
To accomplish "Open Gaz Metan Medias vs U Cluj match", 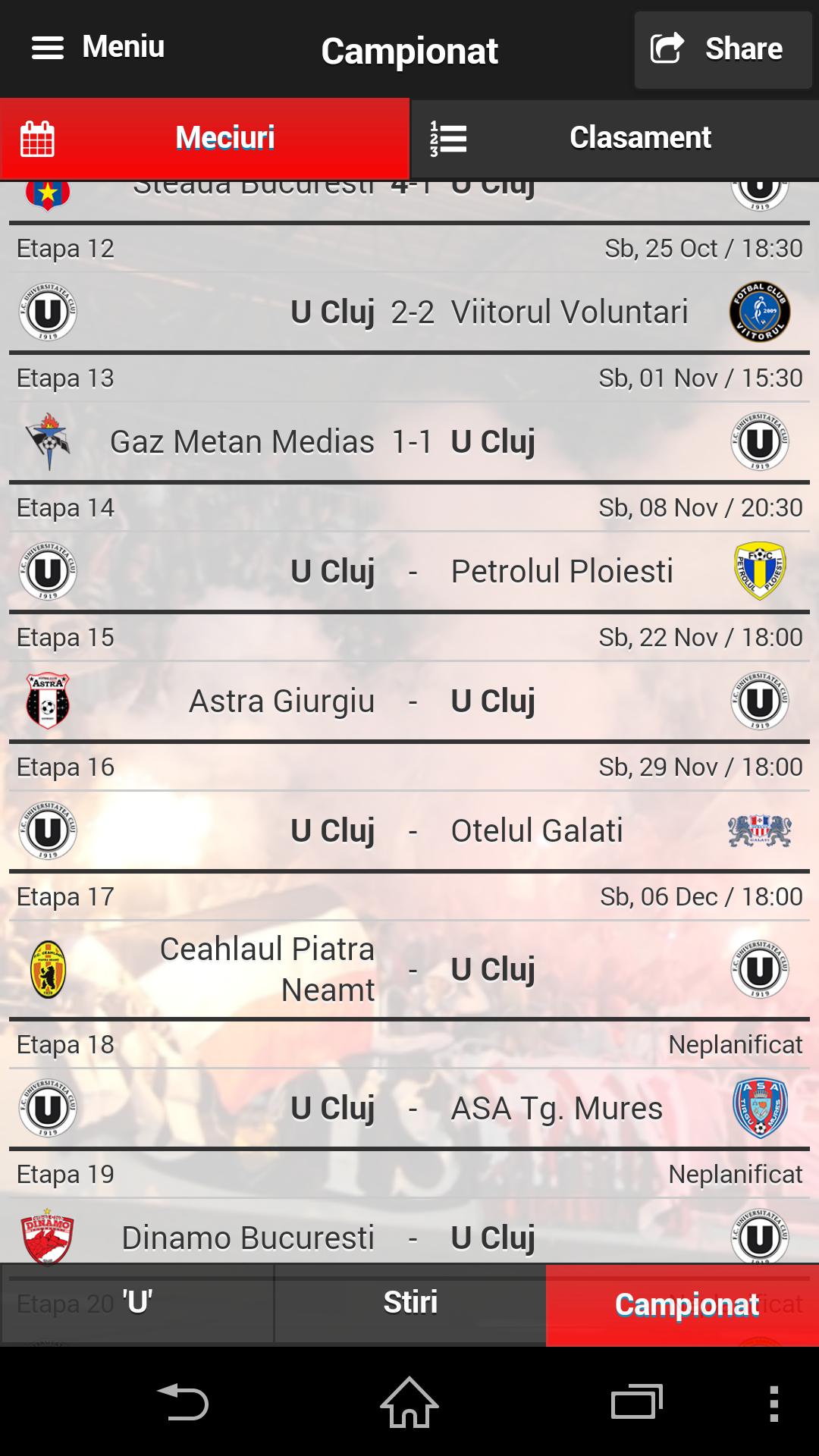I will point(409,442).
